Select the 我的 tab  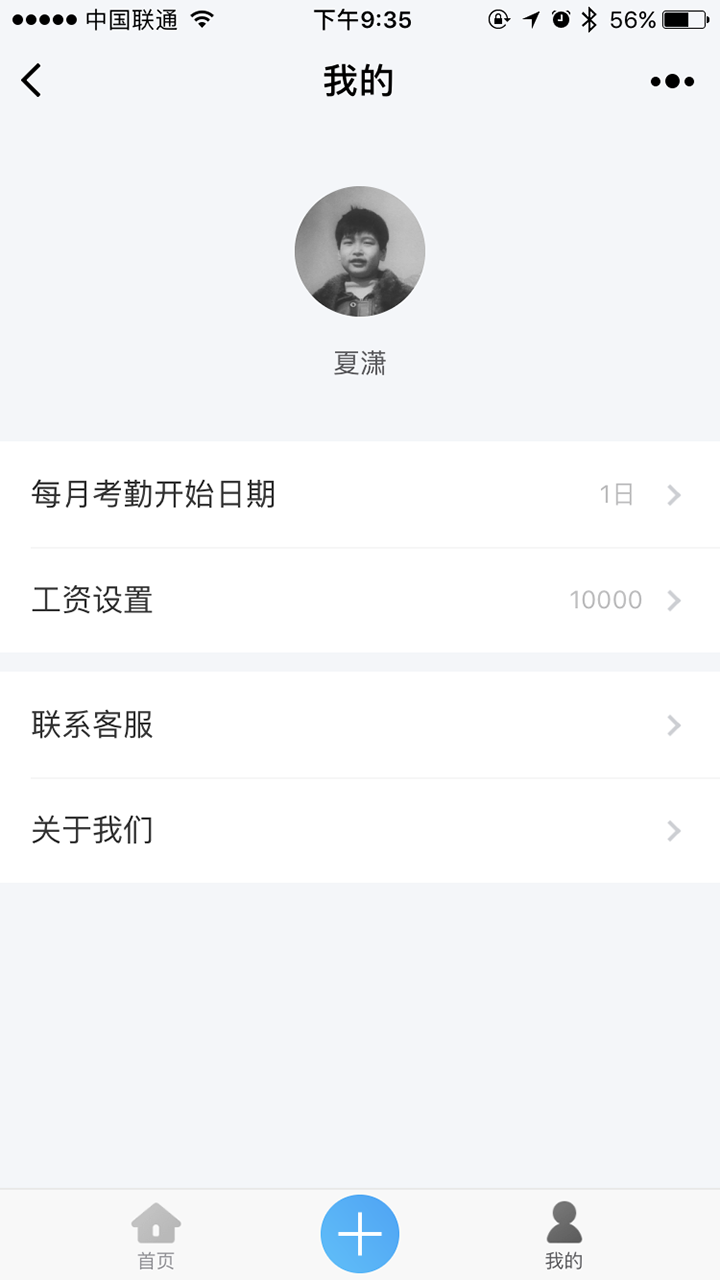coord(564,1236)
